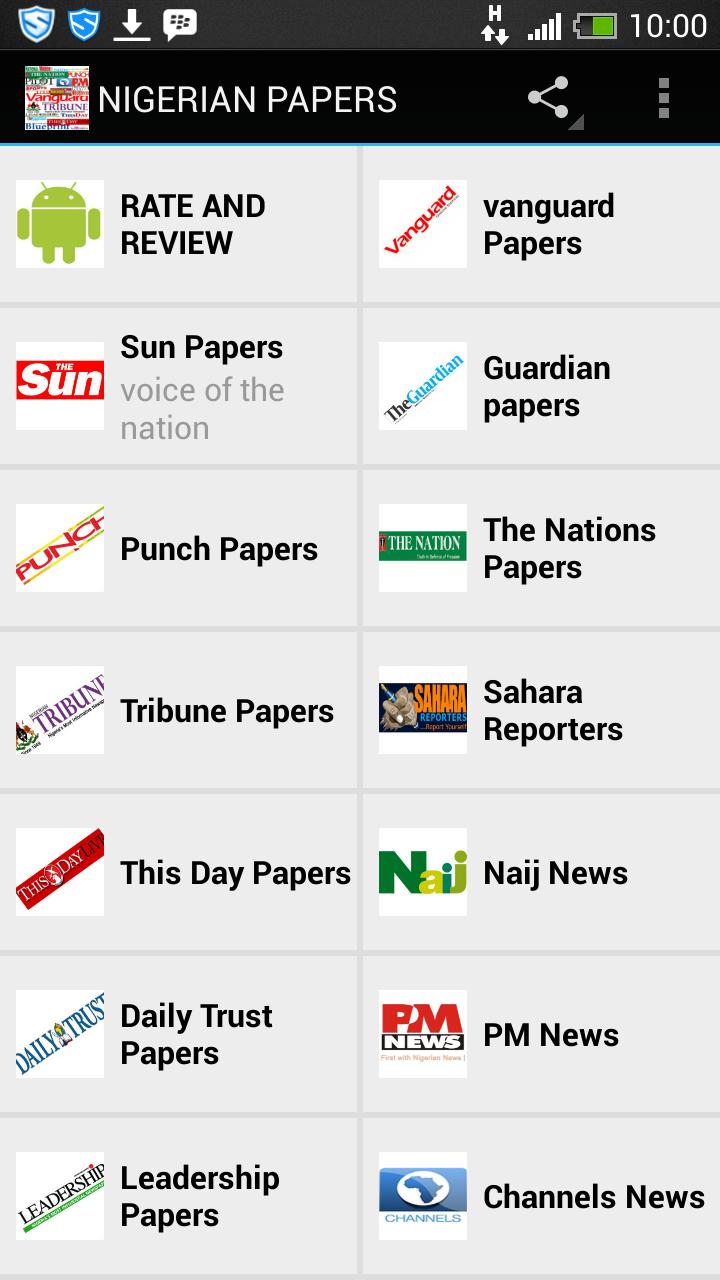Tap the Sahara Reporters logo
The width and height of the screenshot is (720, 1280).
click(x=421, y=710)
